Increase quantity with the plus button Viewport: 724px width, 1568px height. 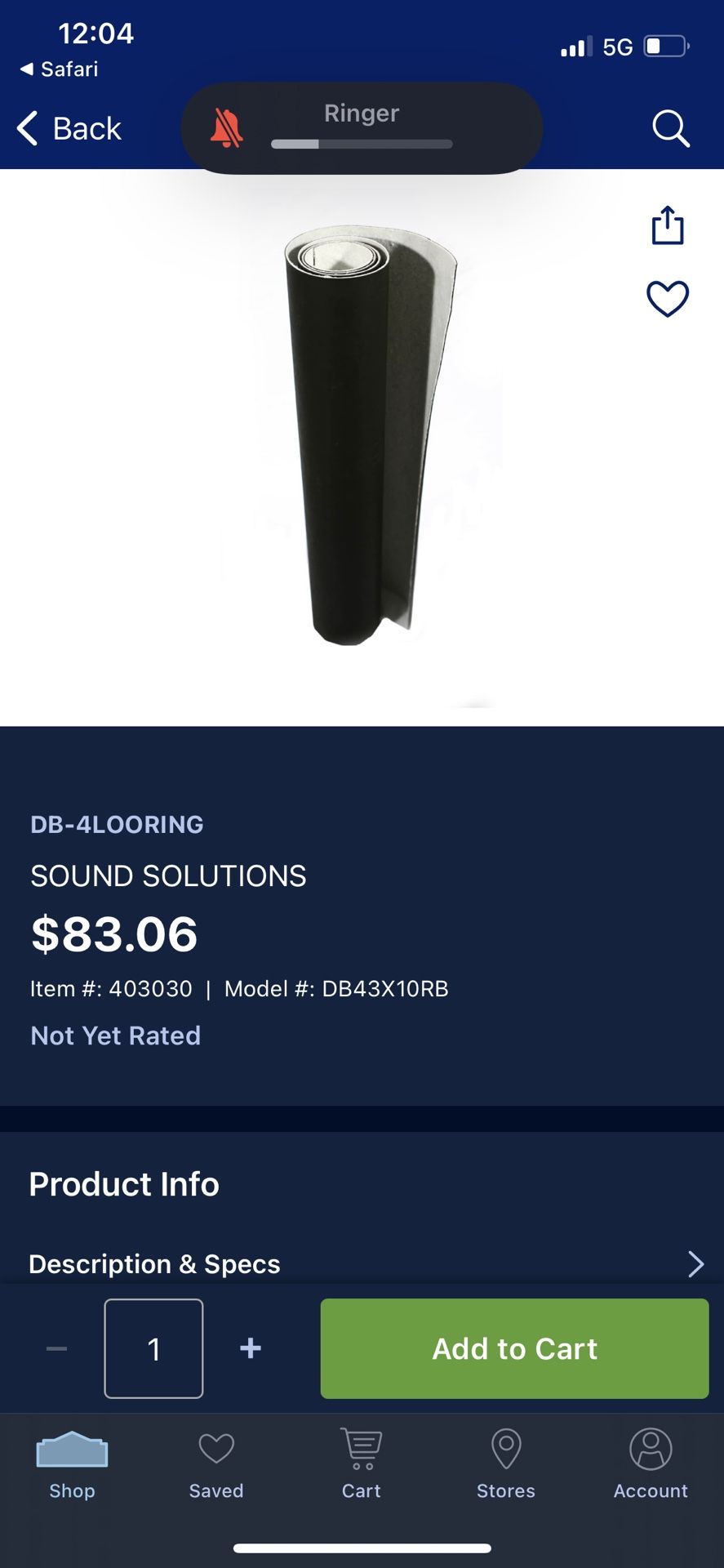[251, 1348]
